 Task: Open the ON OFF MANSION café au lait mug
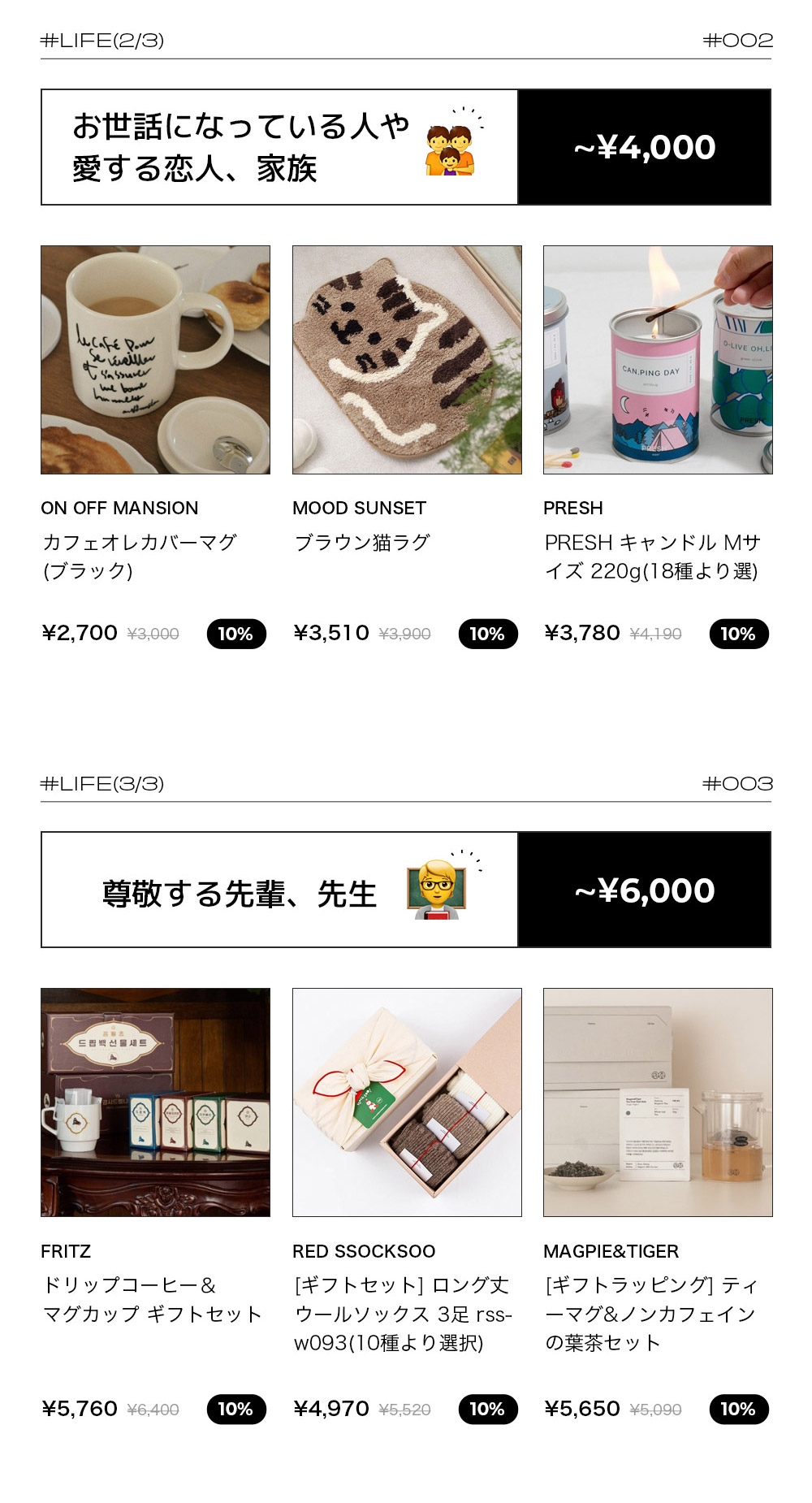point(155,360)
